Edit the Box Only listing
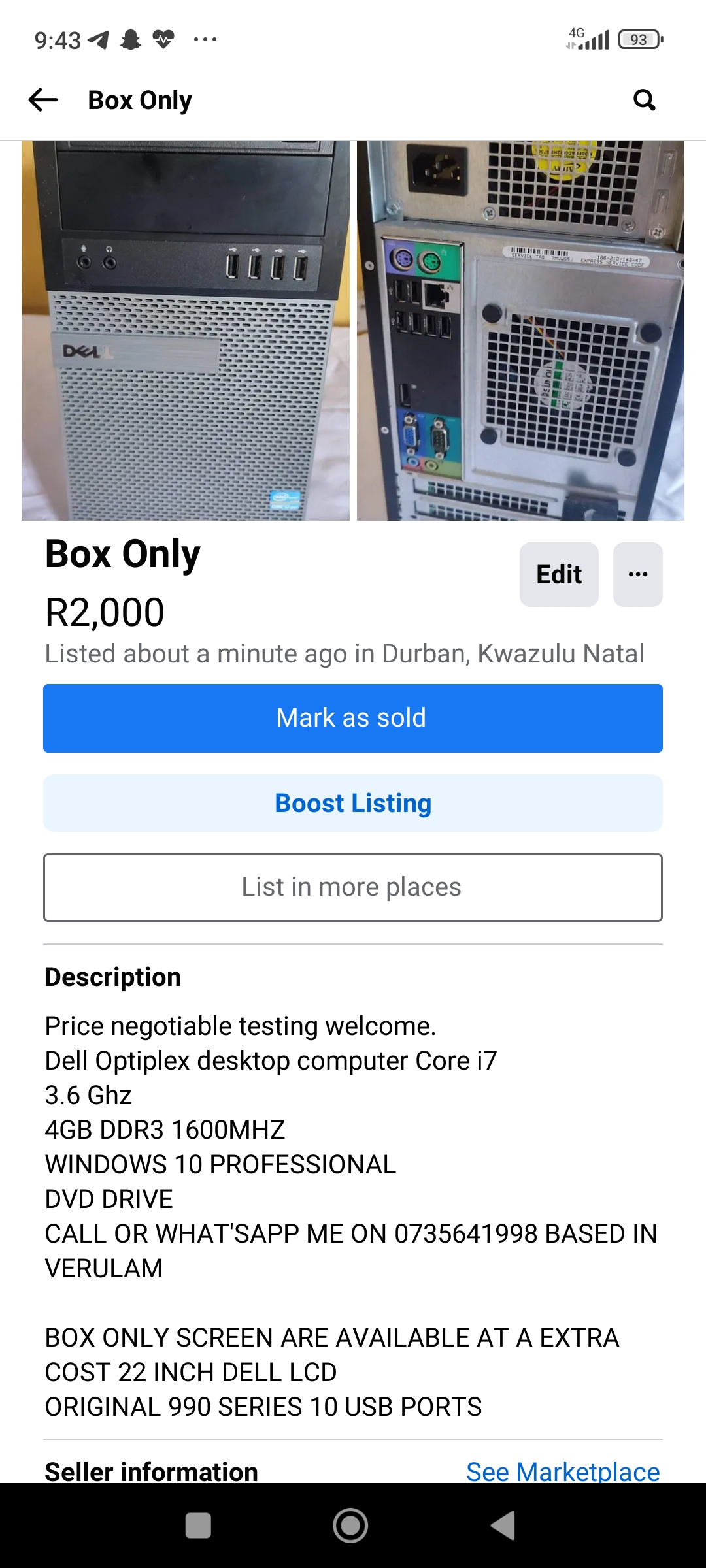706x1568 pixels. 559,574
